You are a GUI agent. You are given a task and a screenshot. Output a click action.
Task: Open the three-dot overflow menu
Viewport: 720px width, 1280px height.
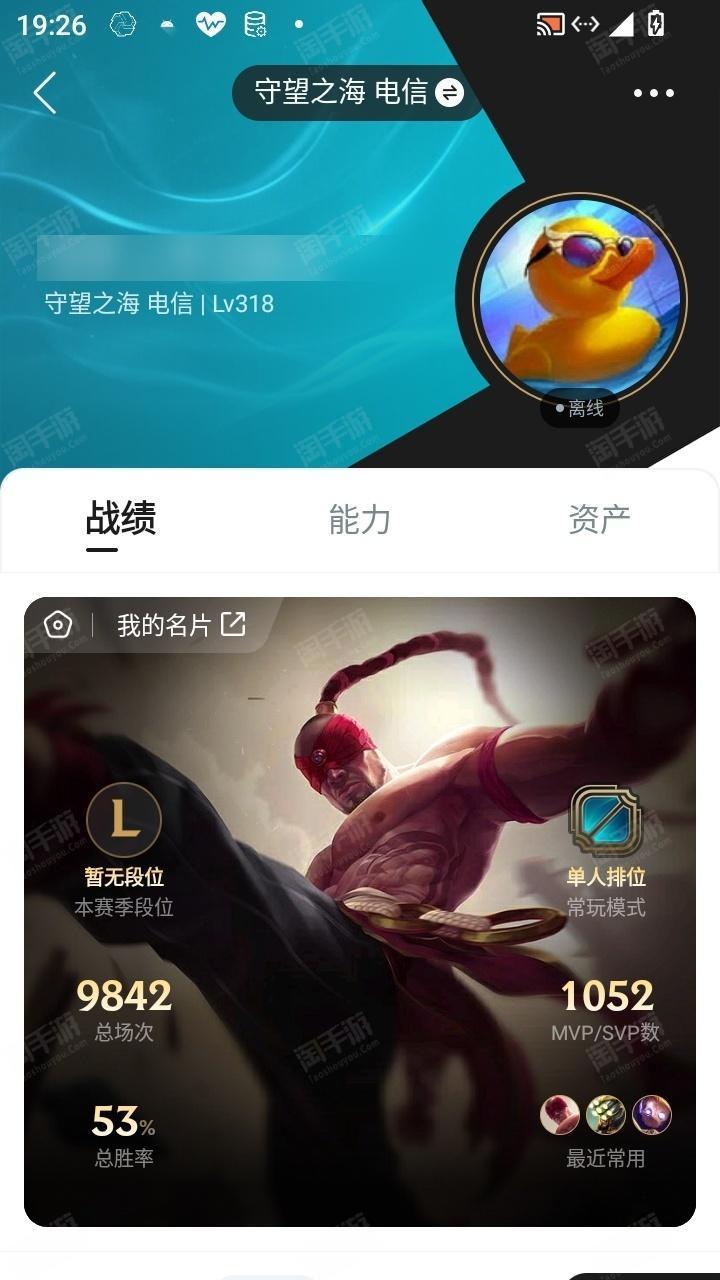click(x=654, y=93)
